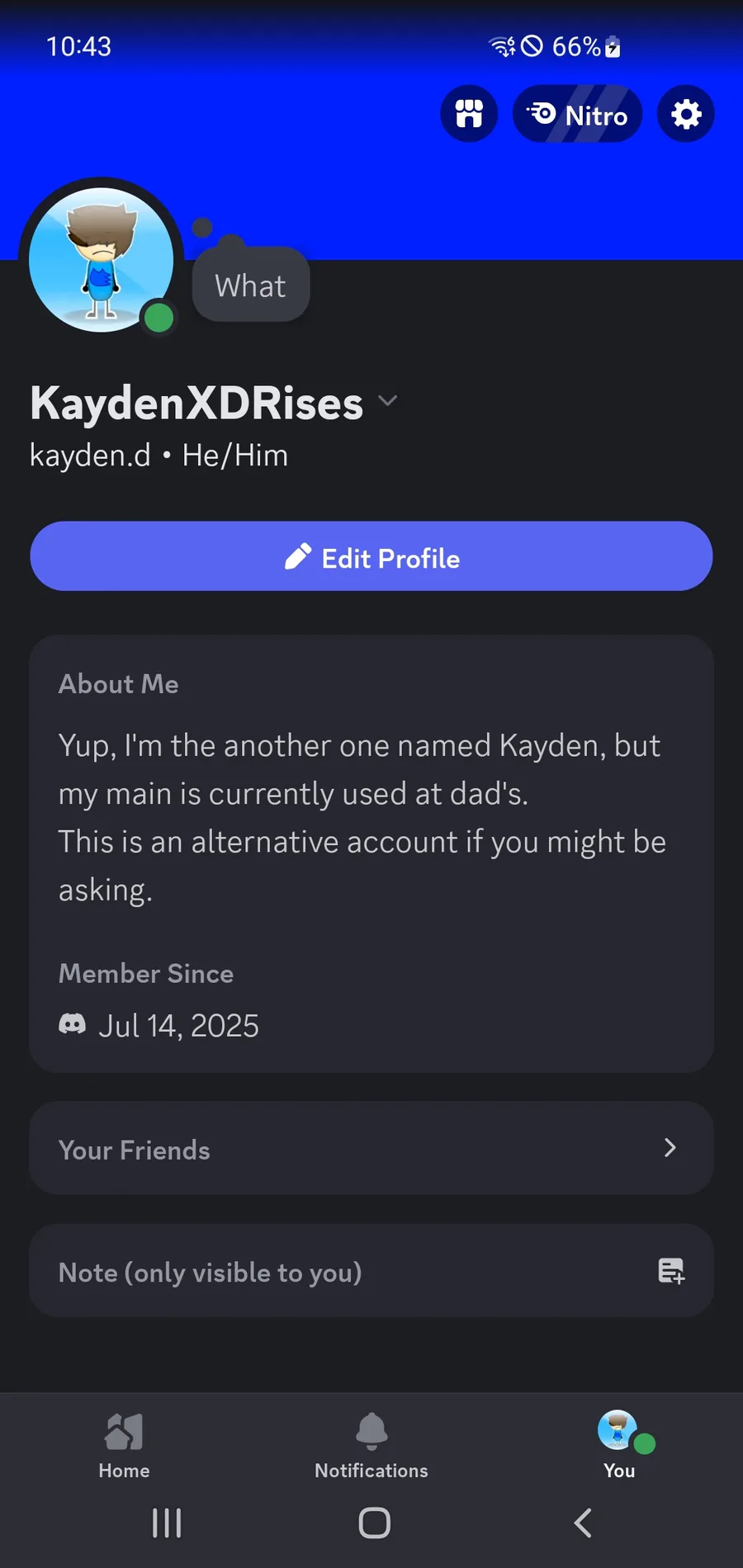This screenshot has width=743, height=1568.
Task: Switch to the Home tab
Action: tap(124, 1446)
